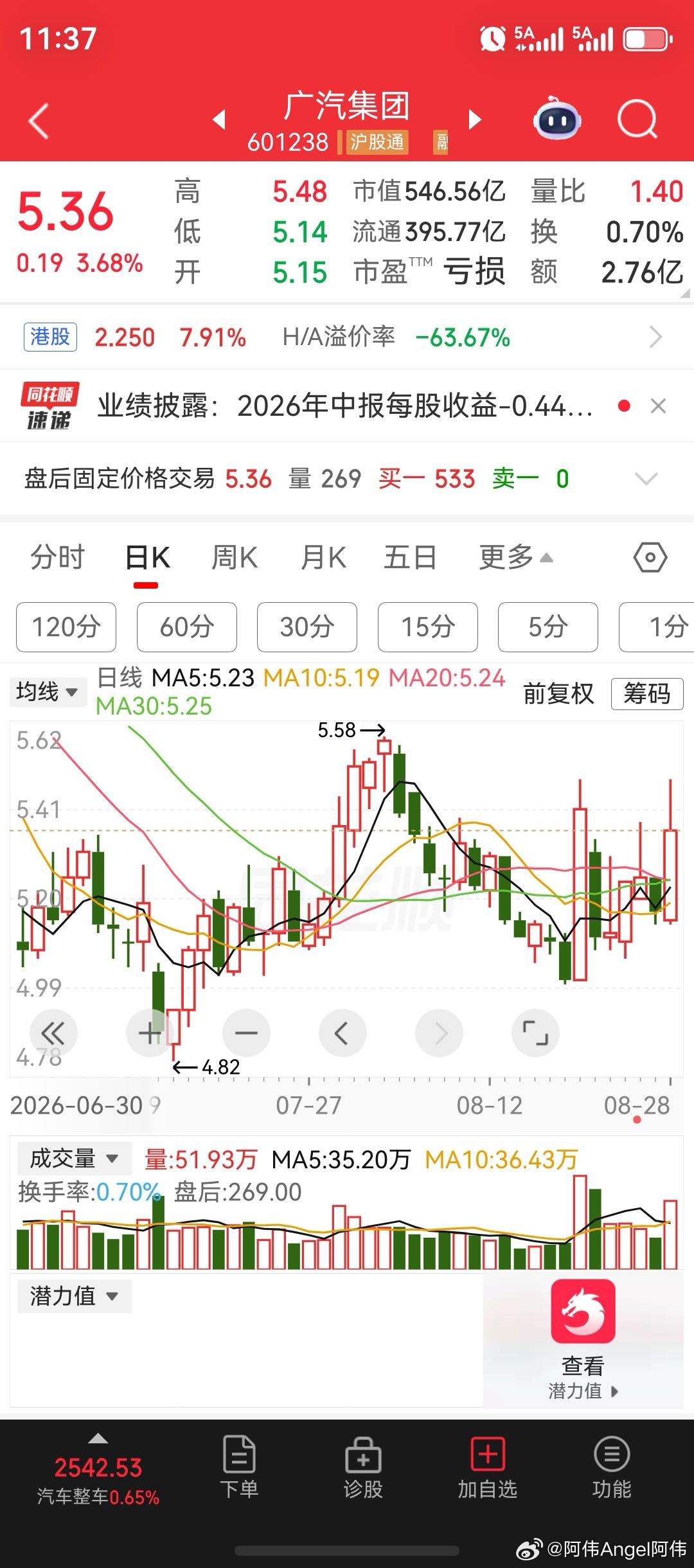Switch to the 分时 chart tab
The height and width of the screenshot is (1568, 694).
pyautogui.click(x=58, y=557)
